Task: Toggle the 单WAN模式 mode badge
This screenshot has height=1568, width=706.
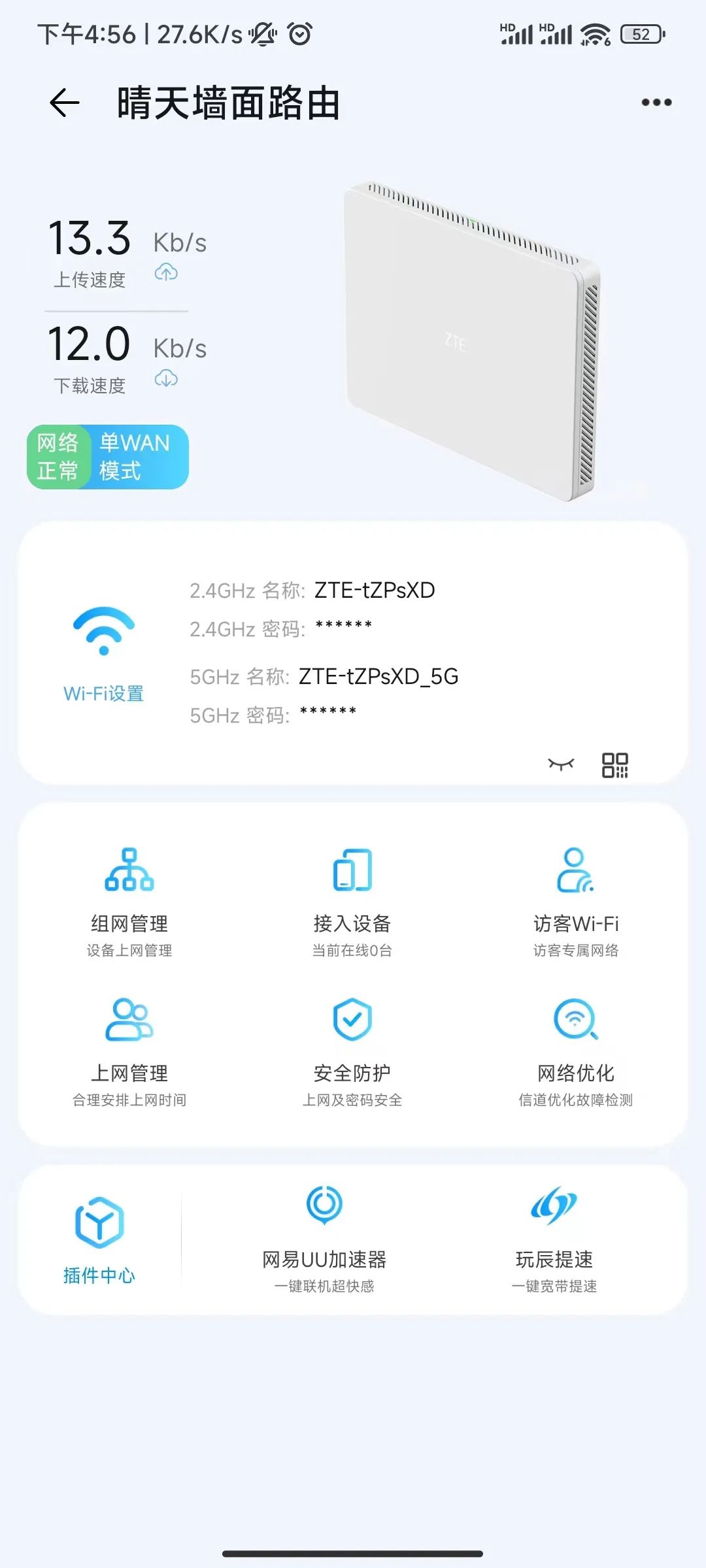Action: (x=134, y=455)
